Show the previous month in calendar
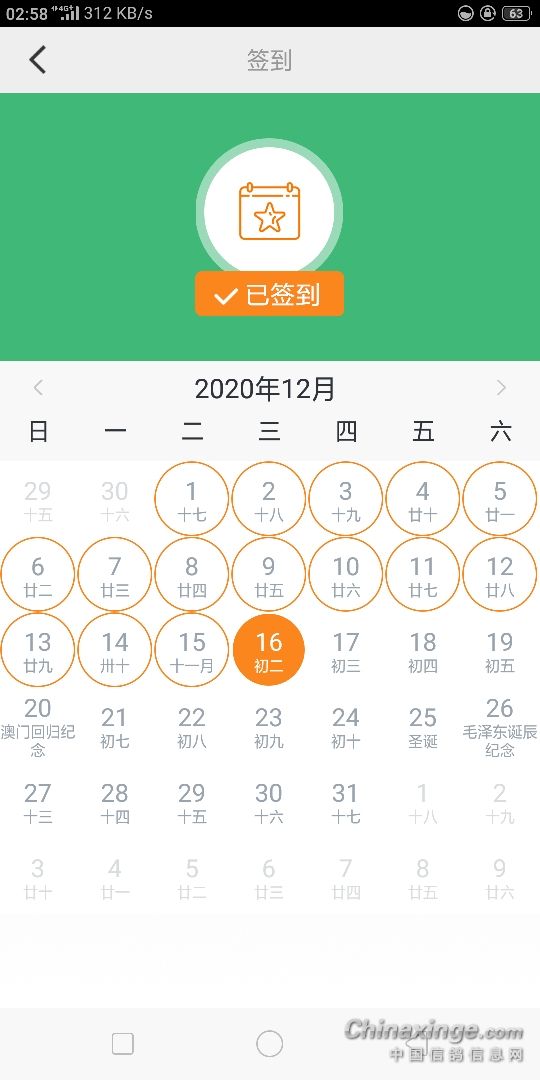Viewport: 540px width, 1080px height. (39, 388)
